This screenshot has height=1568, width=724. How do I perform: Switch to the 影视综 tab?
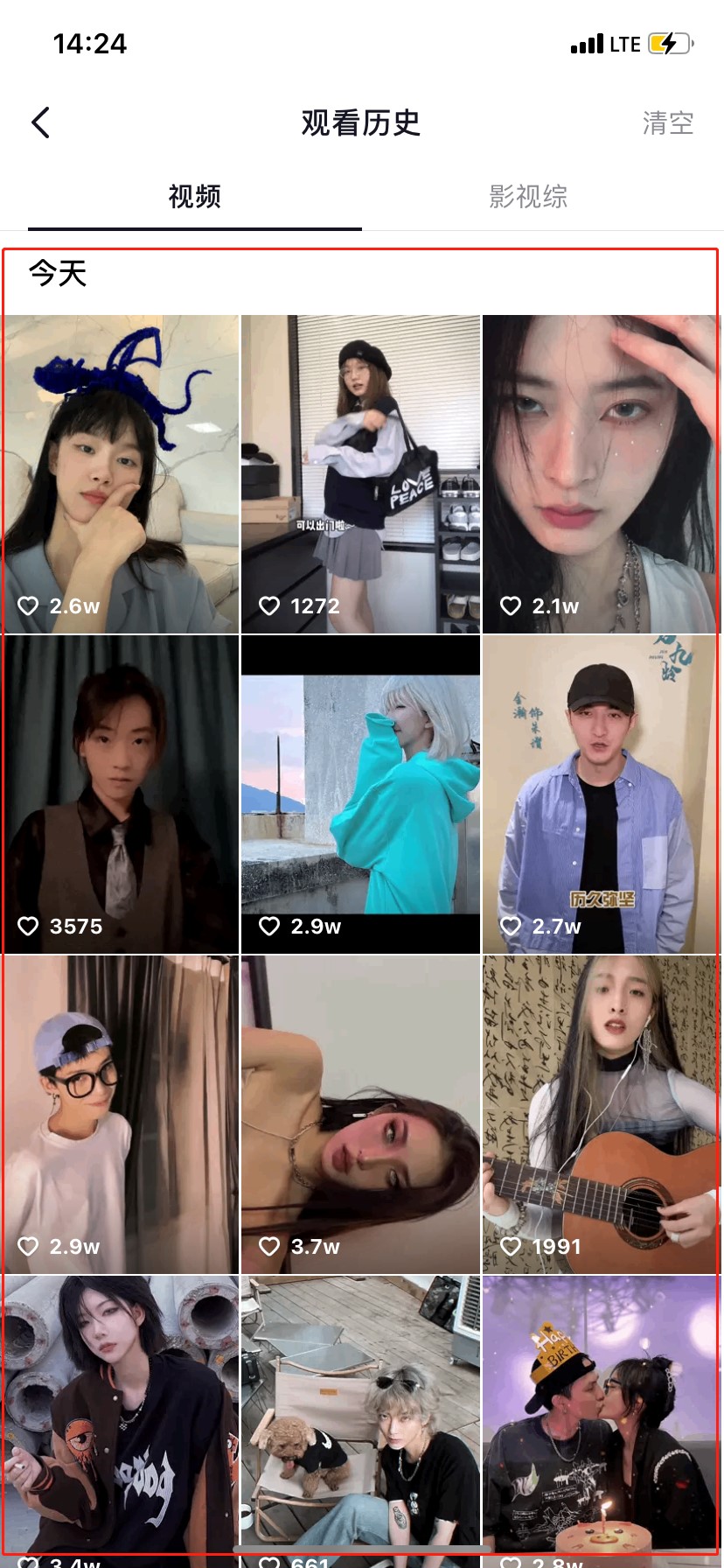(x=528, y=196)
